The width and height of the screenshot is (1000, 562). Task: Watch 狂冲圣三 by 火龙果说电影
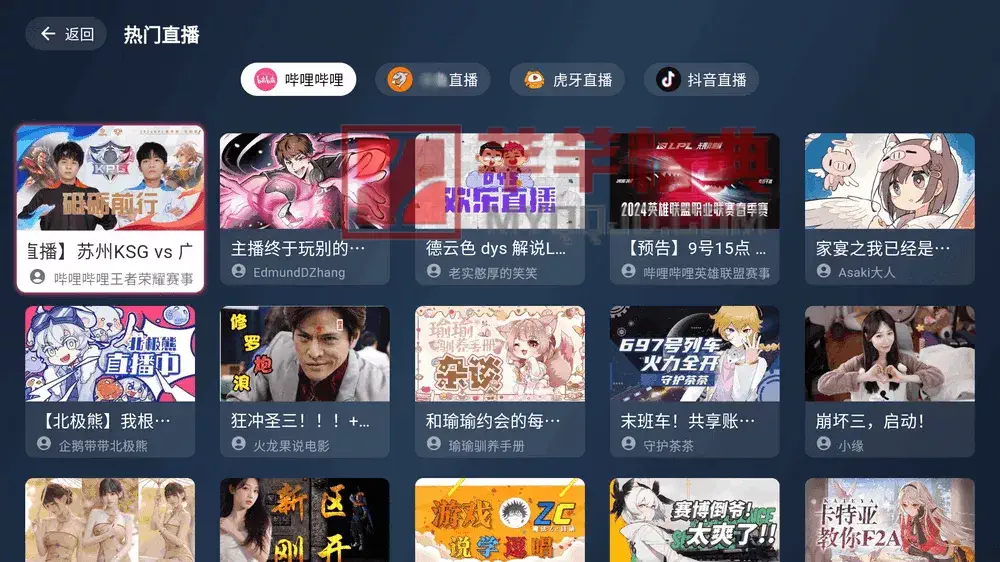click(x=305, y=381)
